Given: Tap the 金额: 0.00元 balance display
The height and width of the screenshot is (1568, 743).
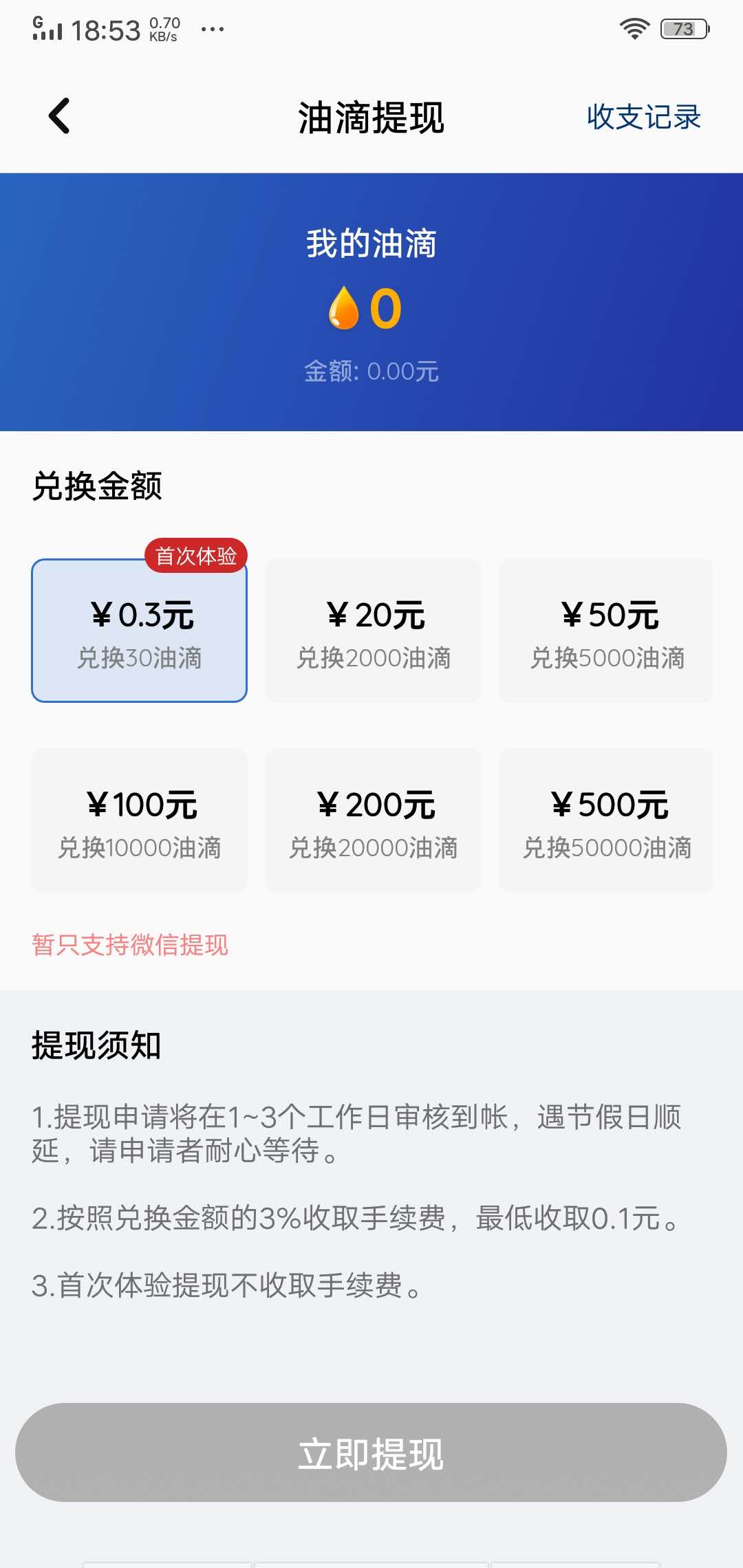Looking at the screenshot, I should coord(371,371).
